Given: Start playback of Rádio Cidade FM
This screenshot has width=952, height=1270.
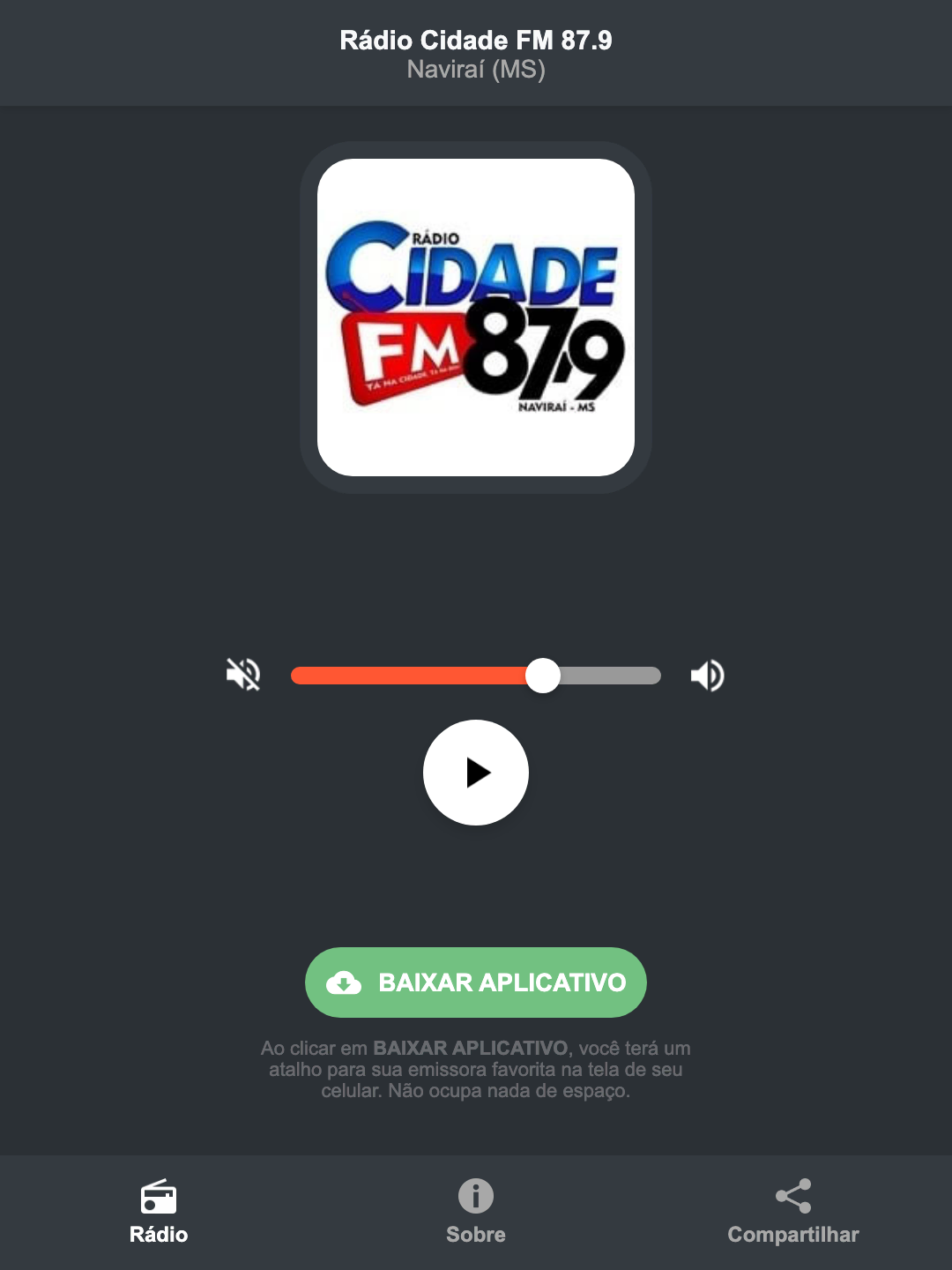Looking at the screenshot, I should (x=475, y=773).
